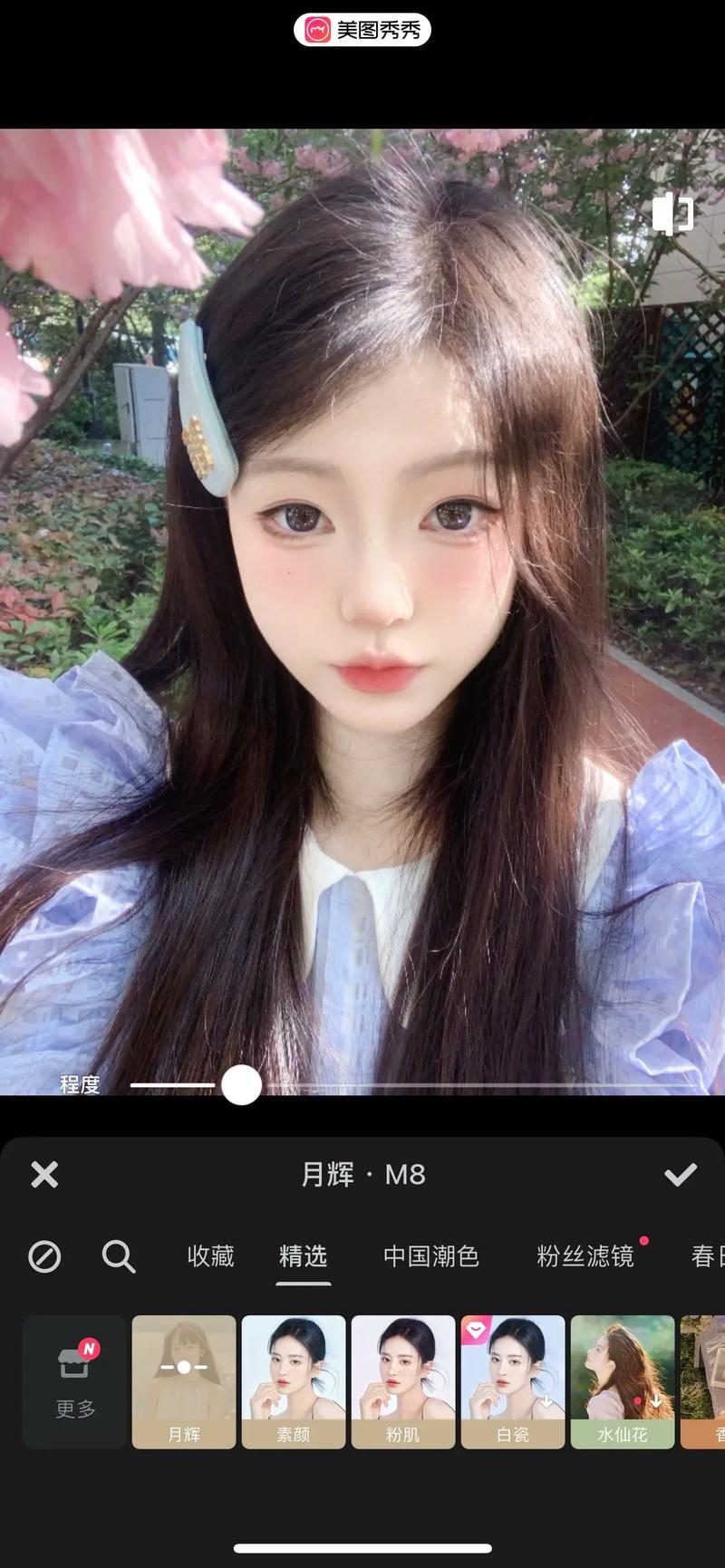This screenshot has width=725, height=1568.
Task: Choose the 粉肌 filter
Action: click(403, 1381)
